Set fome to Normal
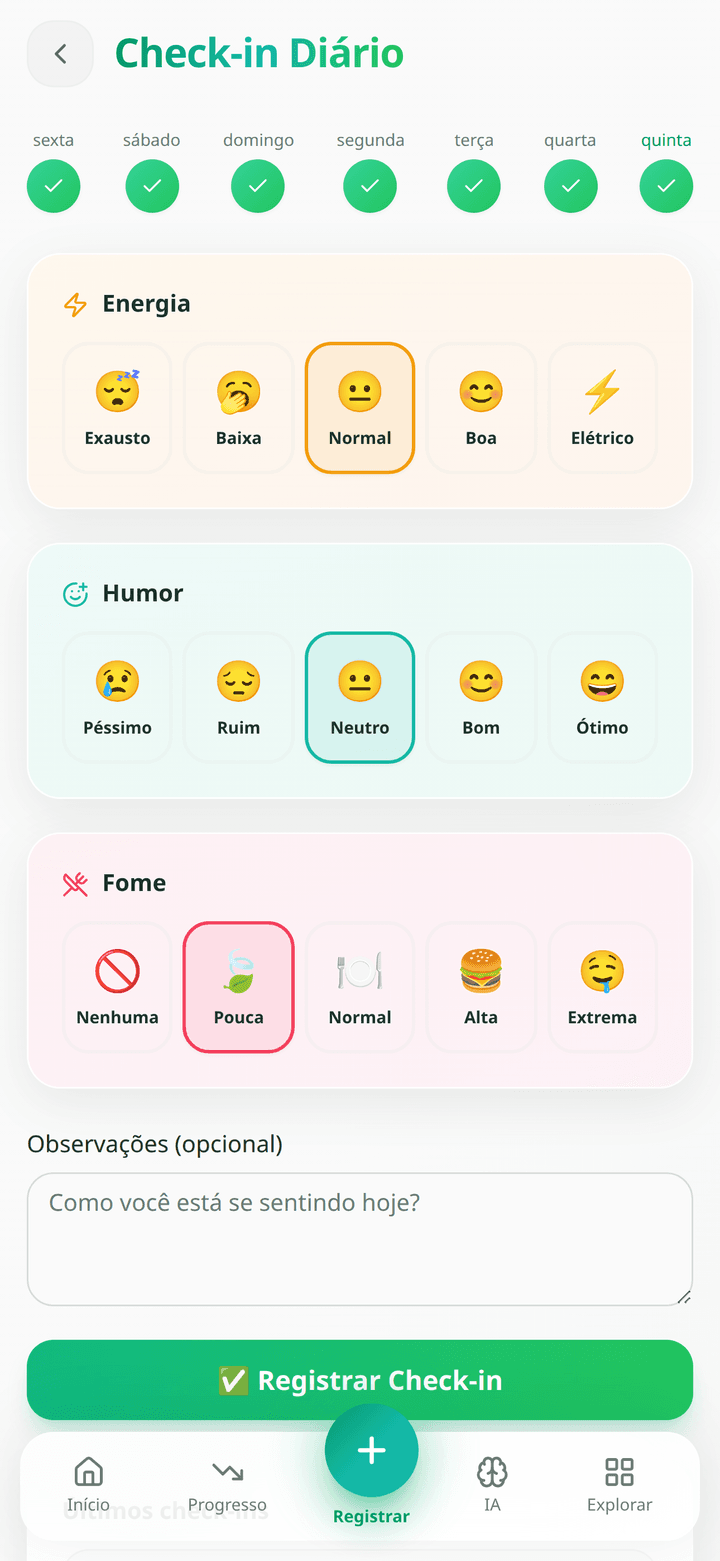Viewport: 720px width, 1561px height. pyautogui.click(x=360, y=988)
